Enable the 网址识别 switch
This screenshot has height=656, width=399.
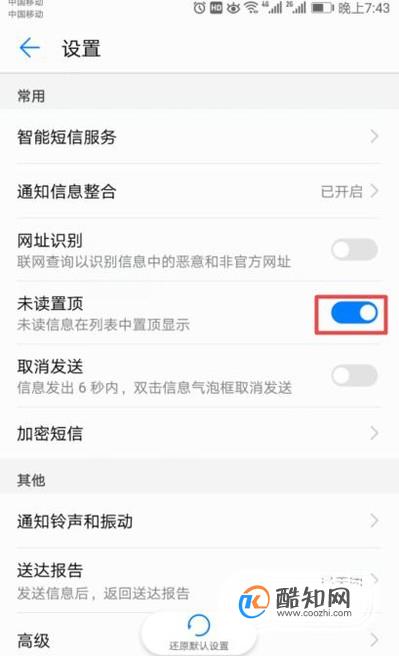tap(354, 250)
